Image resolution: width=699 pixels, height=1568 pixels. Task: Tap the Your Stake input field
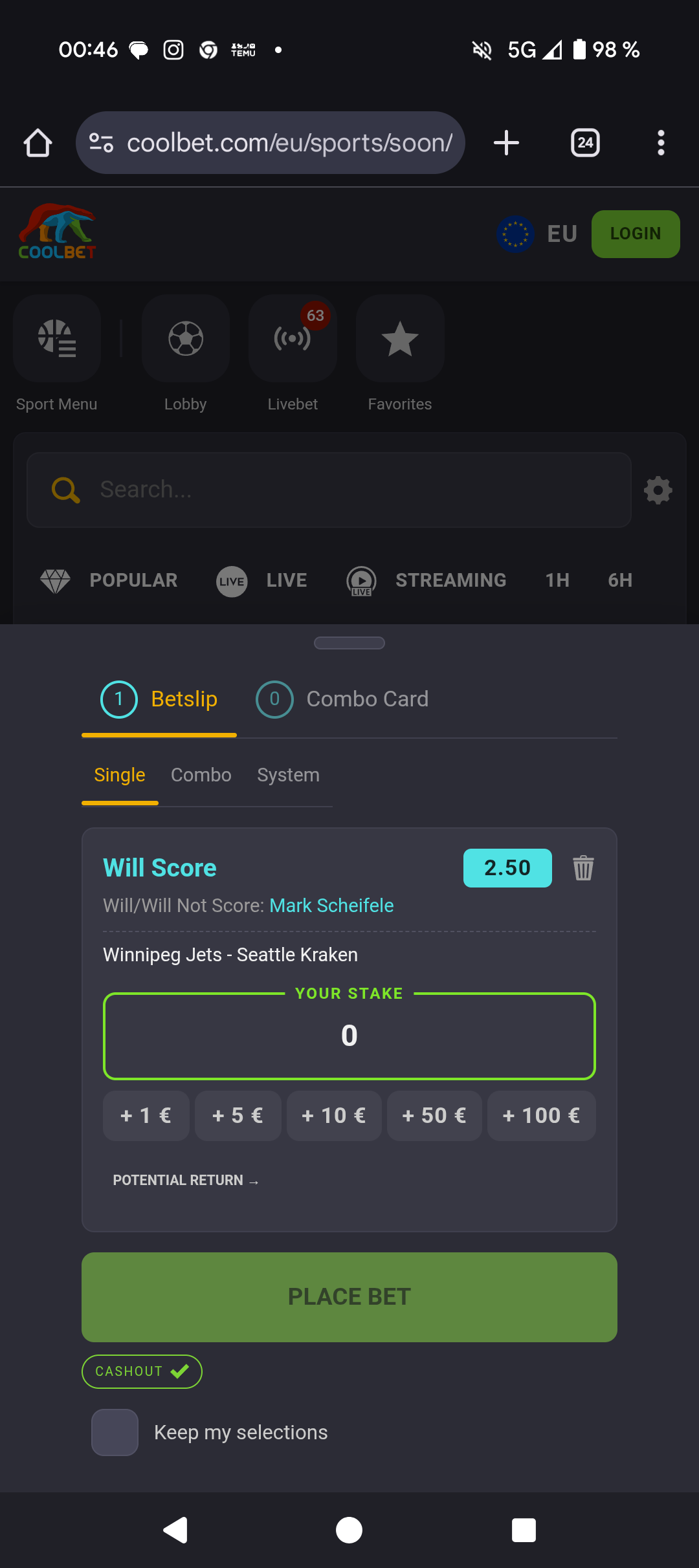(x=349, y=1036)
